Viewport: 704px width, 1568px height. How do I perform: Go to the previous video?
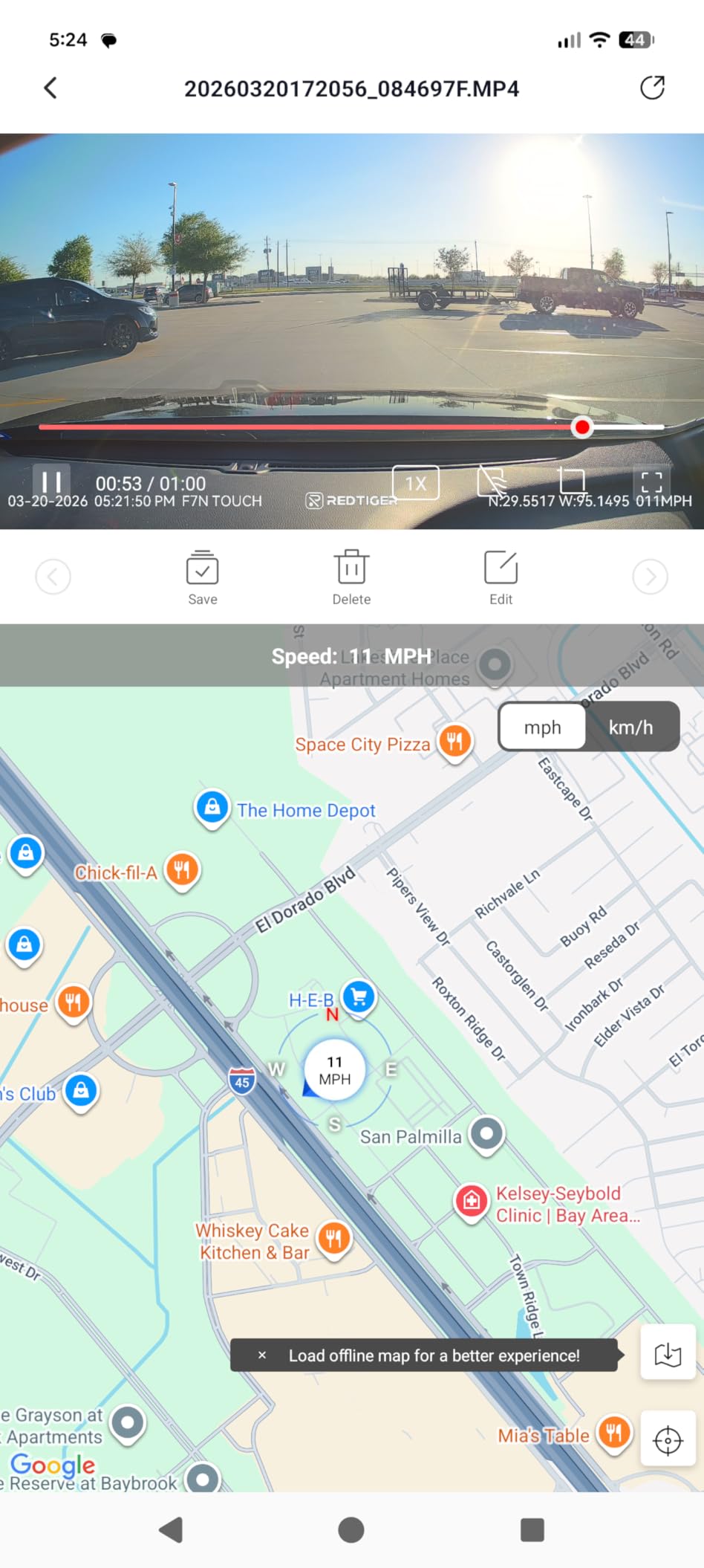[53, 577]
